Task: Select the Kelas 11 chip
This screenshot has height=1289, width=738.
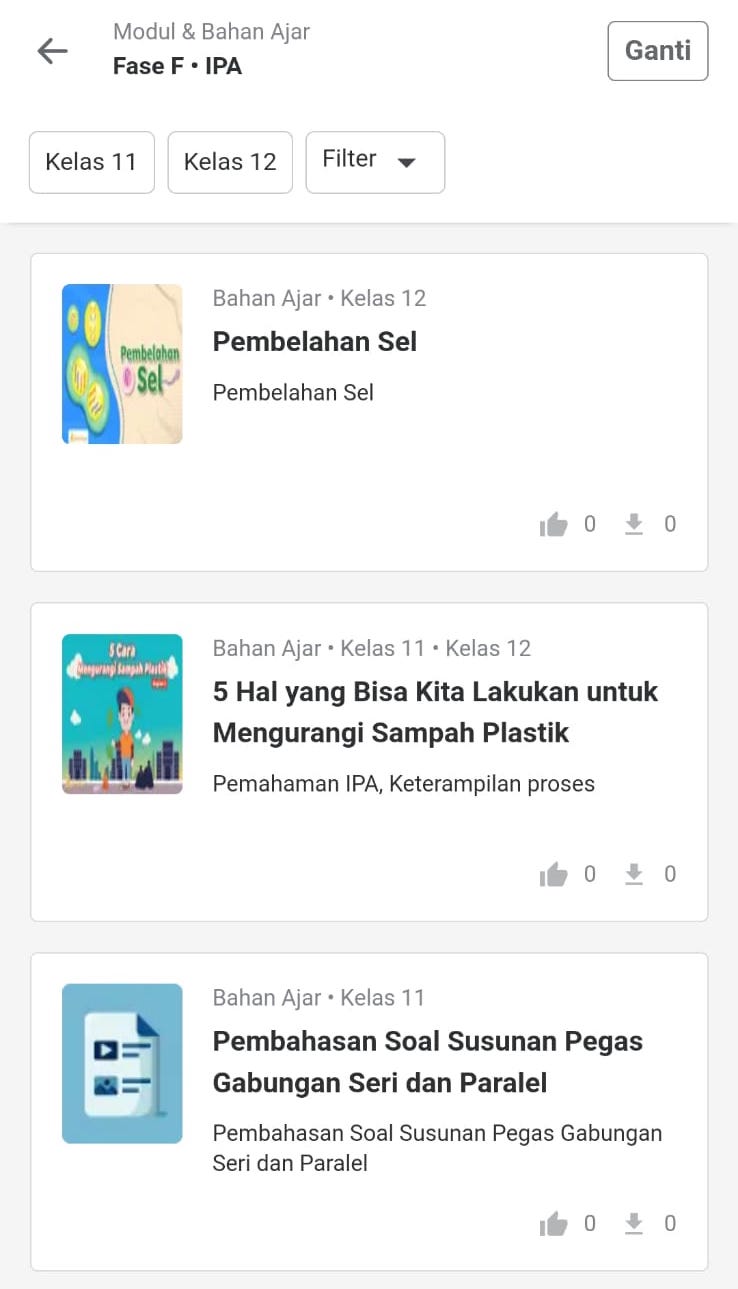Action: [x=92, y=162]
